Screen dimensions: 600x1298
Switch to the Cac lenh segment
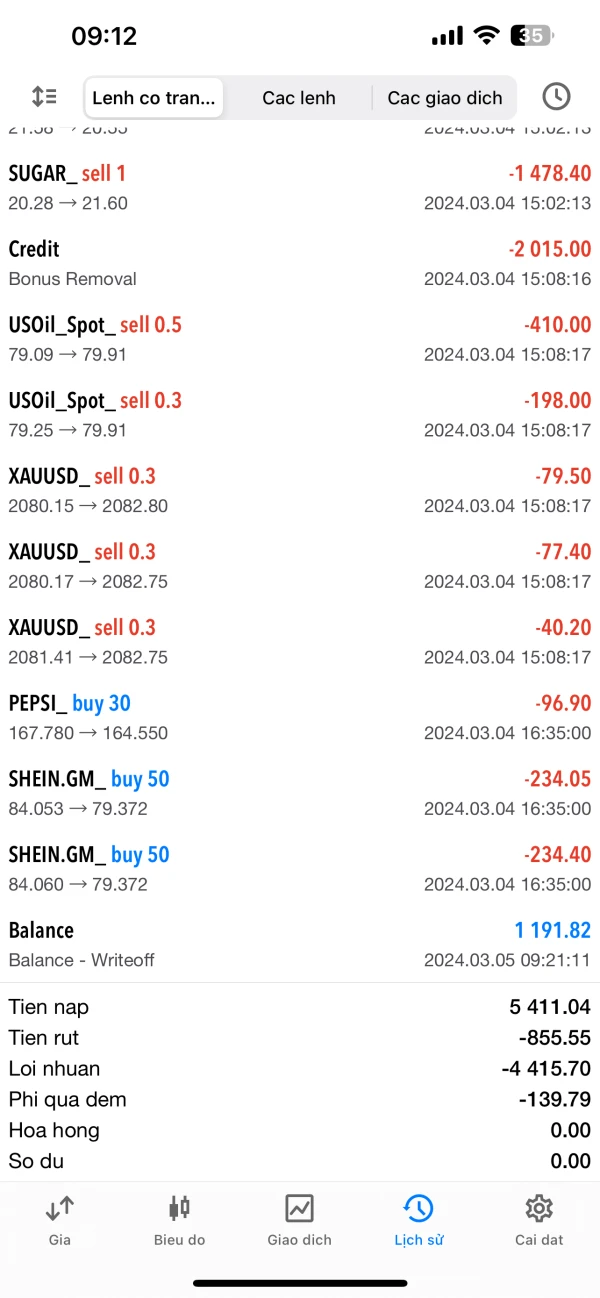click(x=298, y=98)
